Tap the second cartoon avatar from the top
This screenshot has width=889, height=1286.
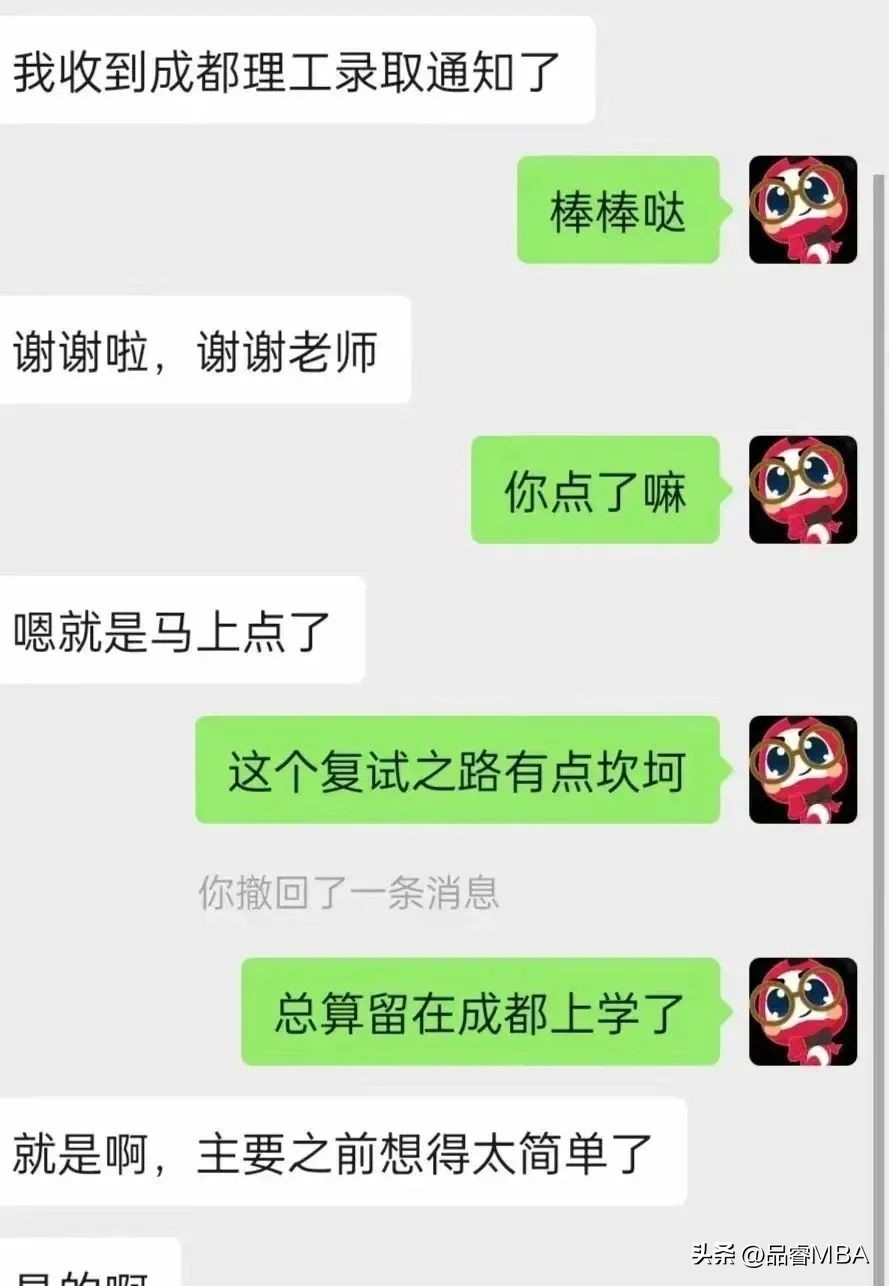(x=805, y=490)
